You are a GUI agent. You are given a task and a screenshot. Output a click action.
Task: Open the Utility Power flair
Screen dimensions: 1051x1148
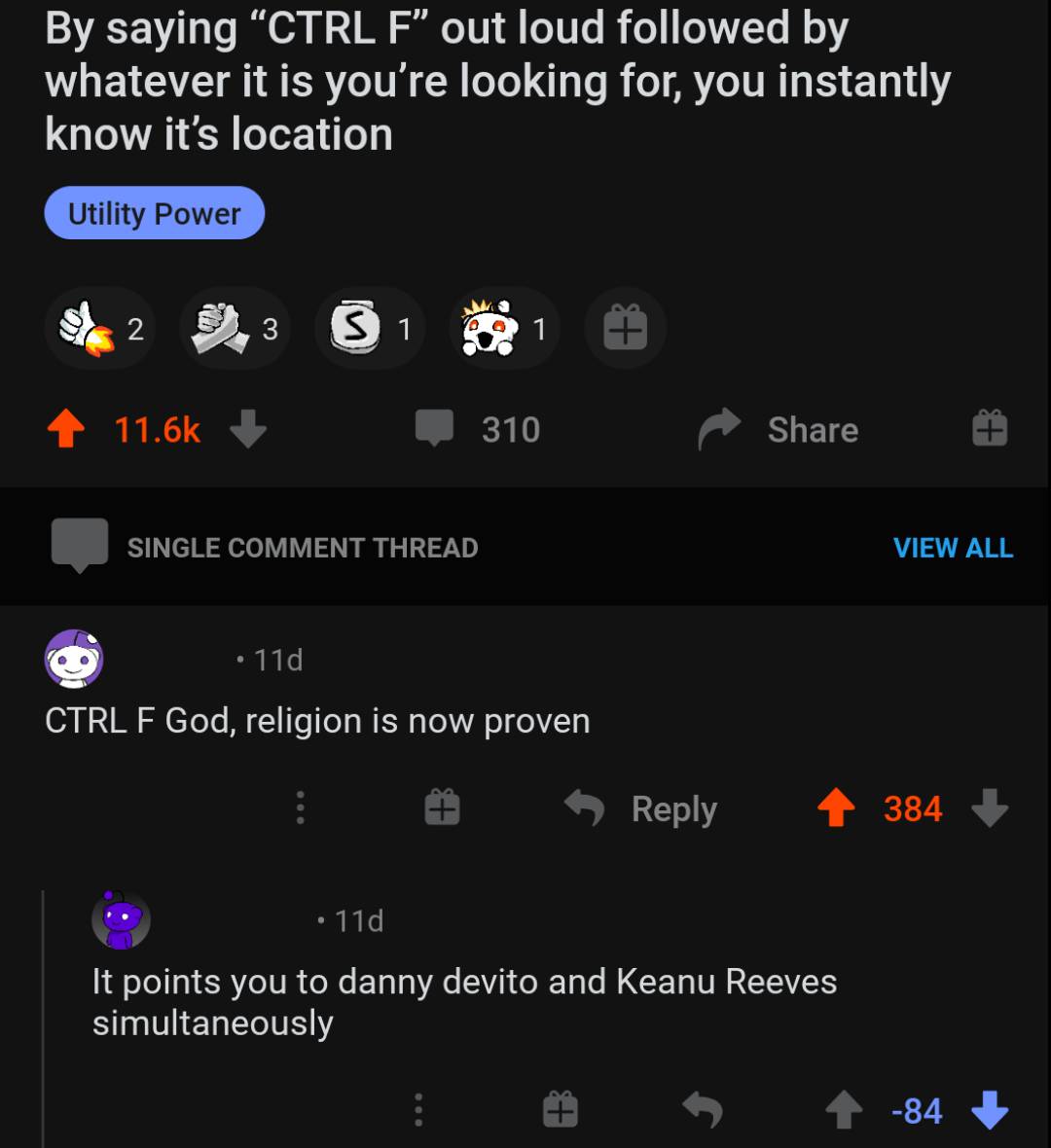(x=154, y=212)
